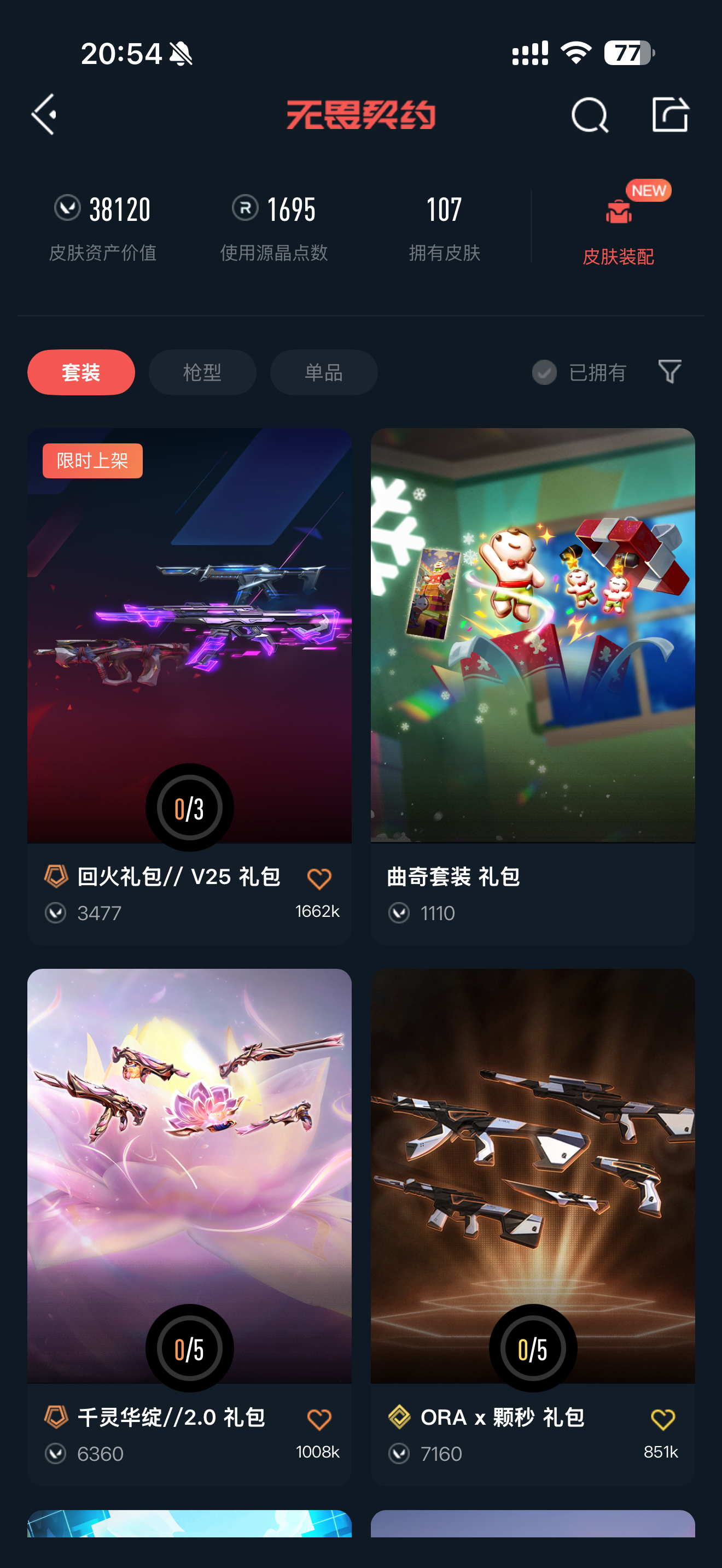This screenshot has height=1568, width=722.
Task: View the 千灵华绽//2.0 礼包 bundle
Action: coord(189,1175)
